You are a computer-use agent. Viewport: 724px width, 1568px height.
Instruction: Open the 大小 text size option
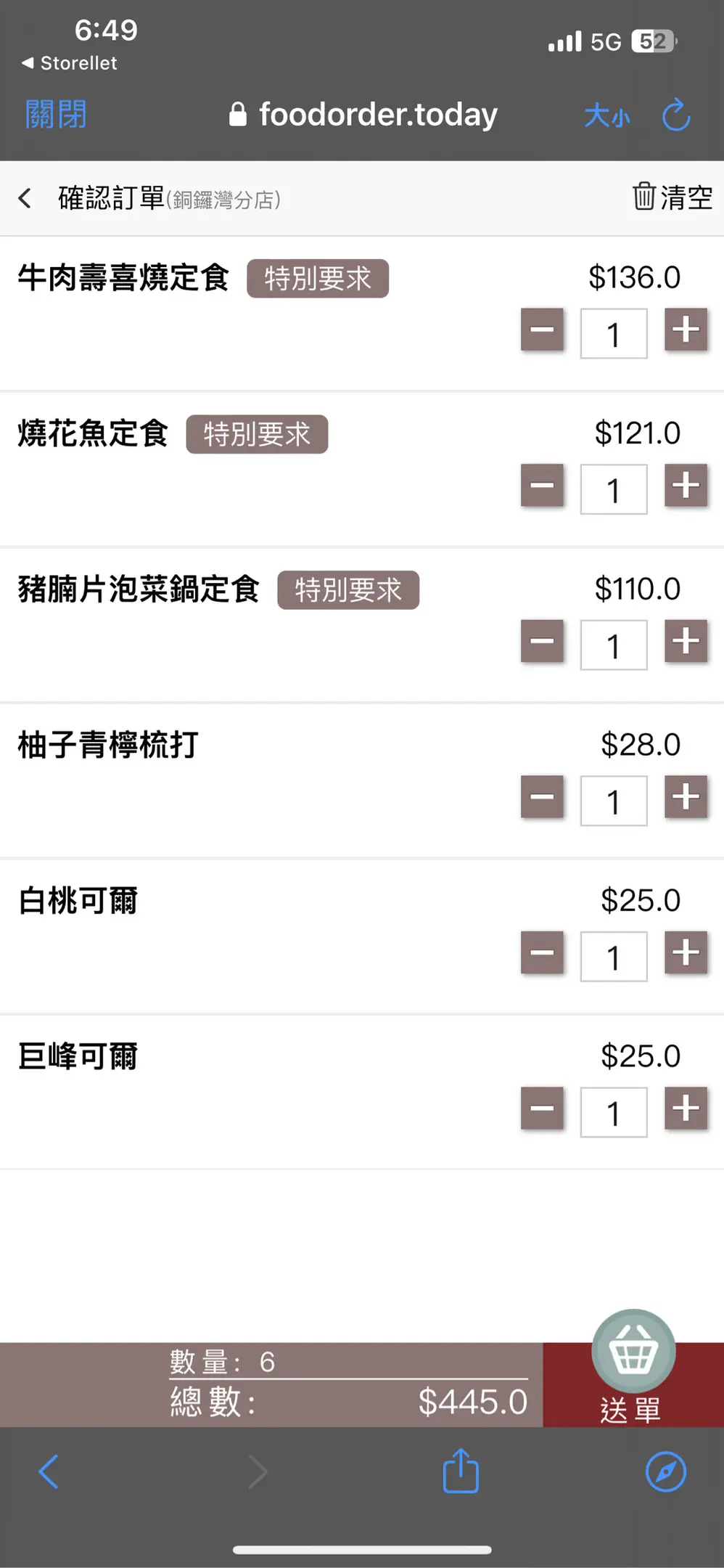[607, 115]
